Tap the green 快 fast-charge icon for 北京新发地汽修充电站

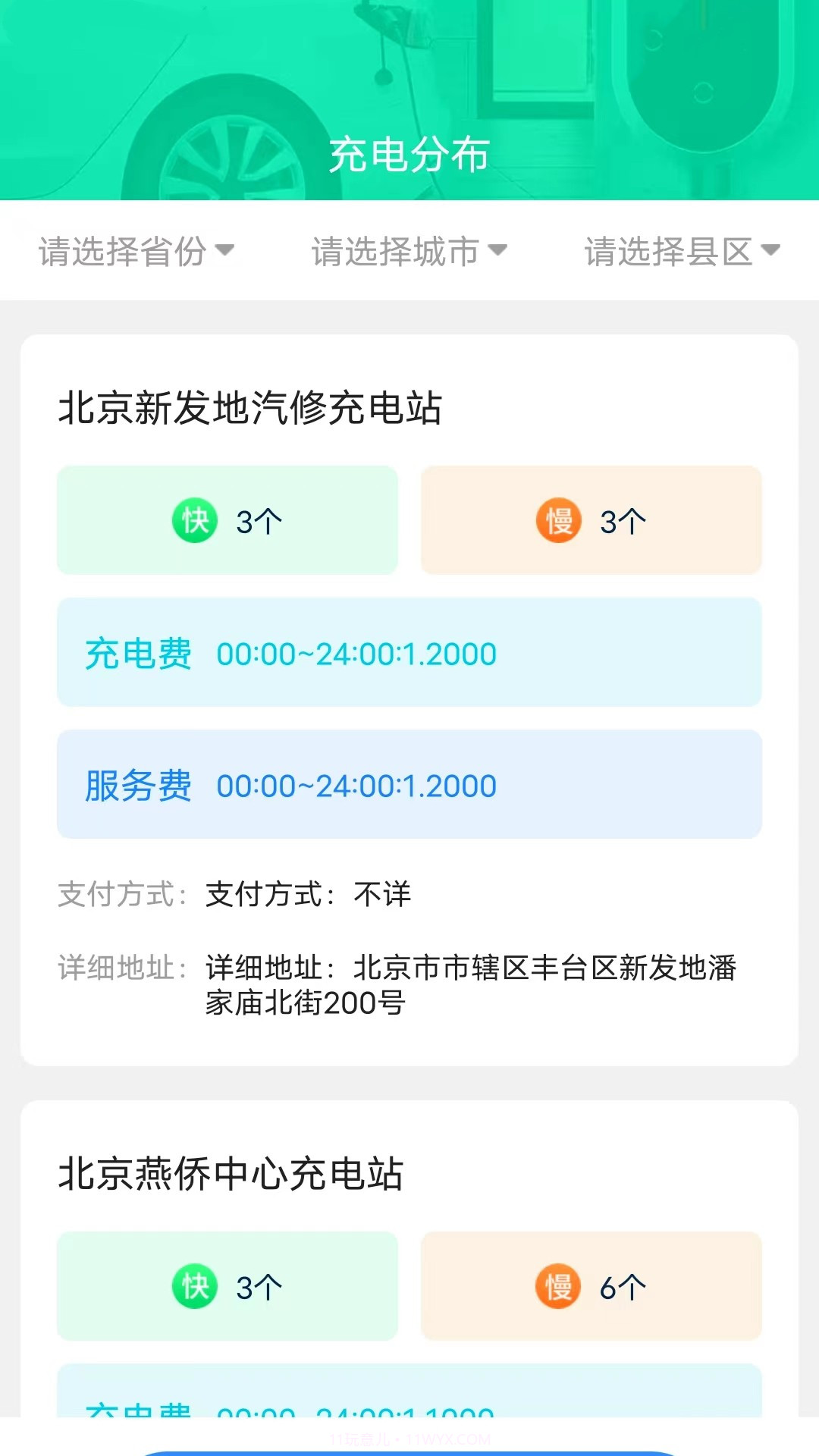(195, 520)
